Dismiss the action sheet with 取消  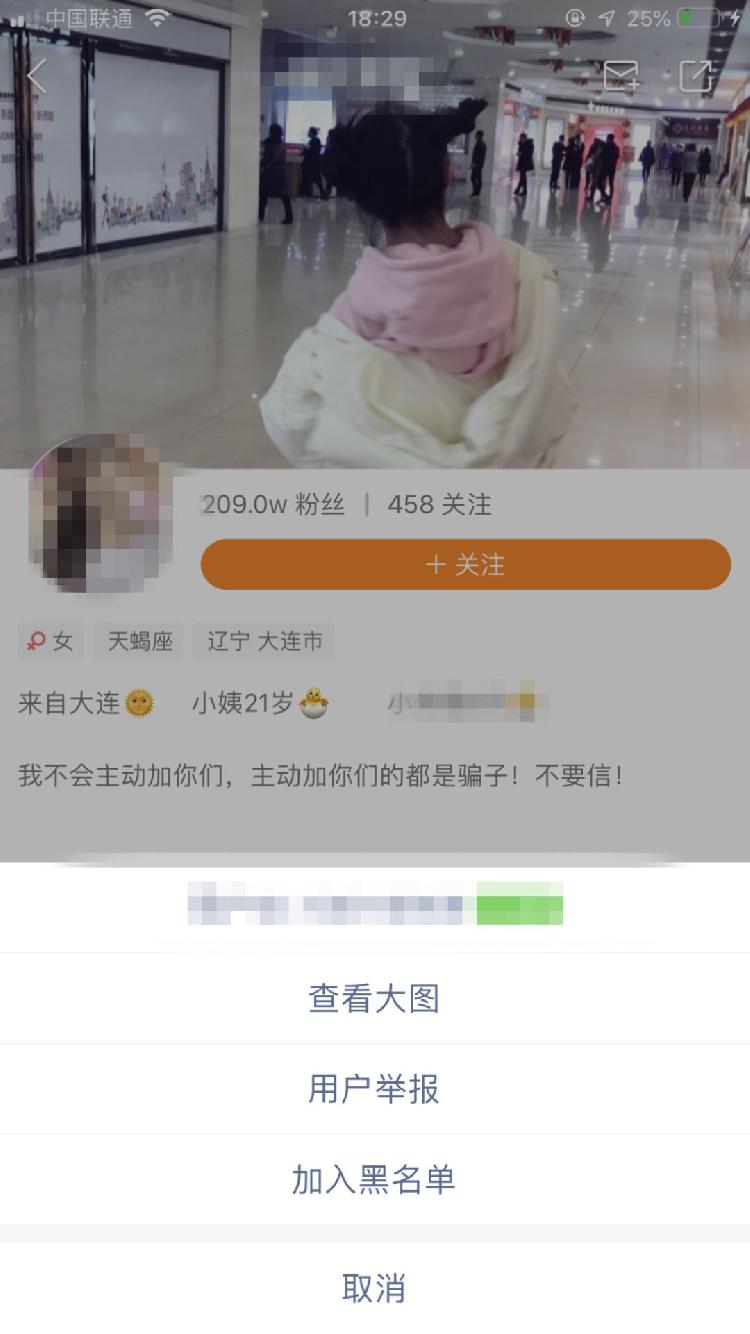[375, 1288]
